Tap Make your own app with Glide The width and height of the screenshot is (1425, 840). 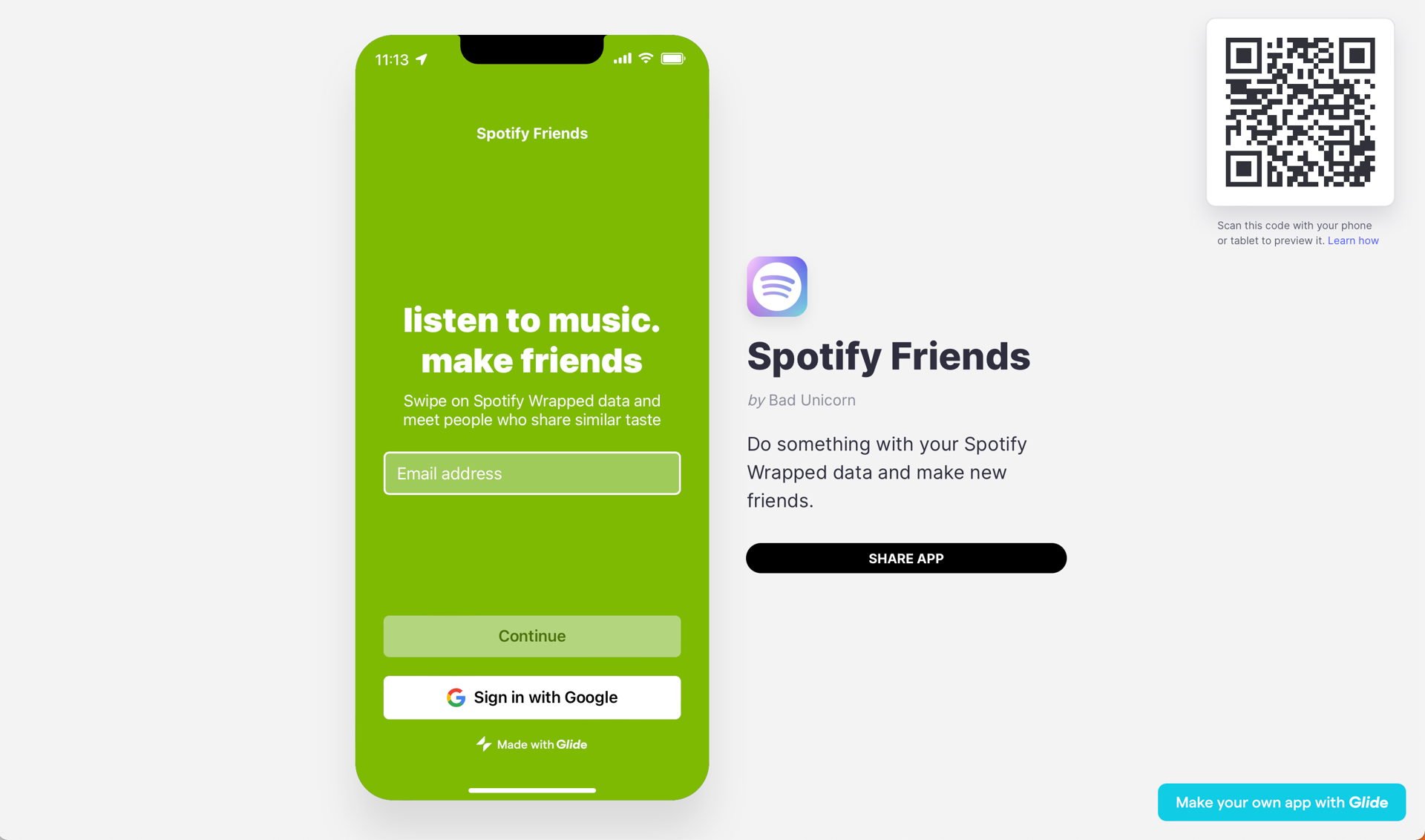pos(1281,802)
